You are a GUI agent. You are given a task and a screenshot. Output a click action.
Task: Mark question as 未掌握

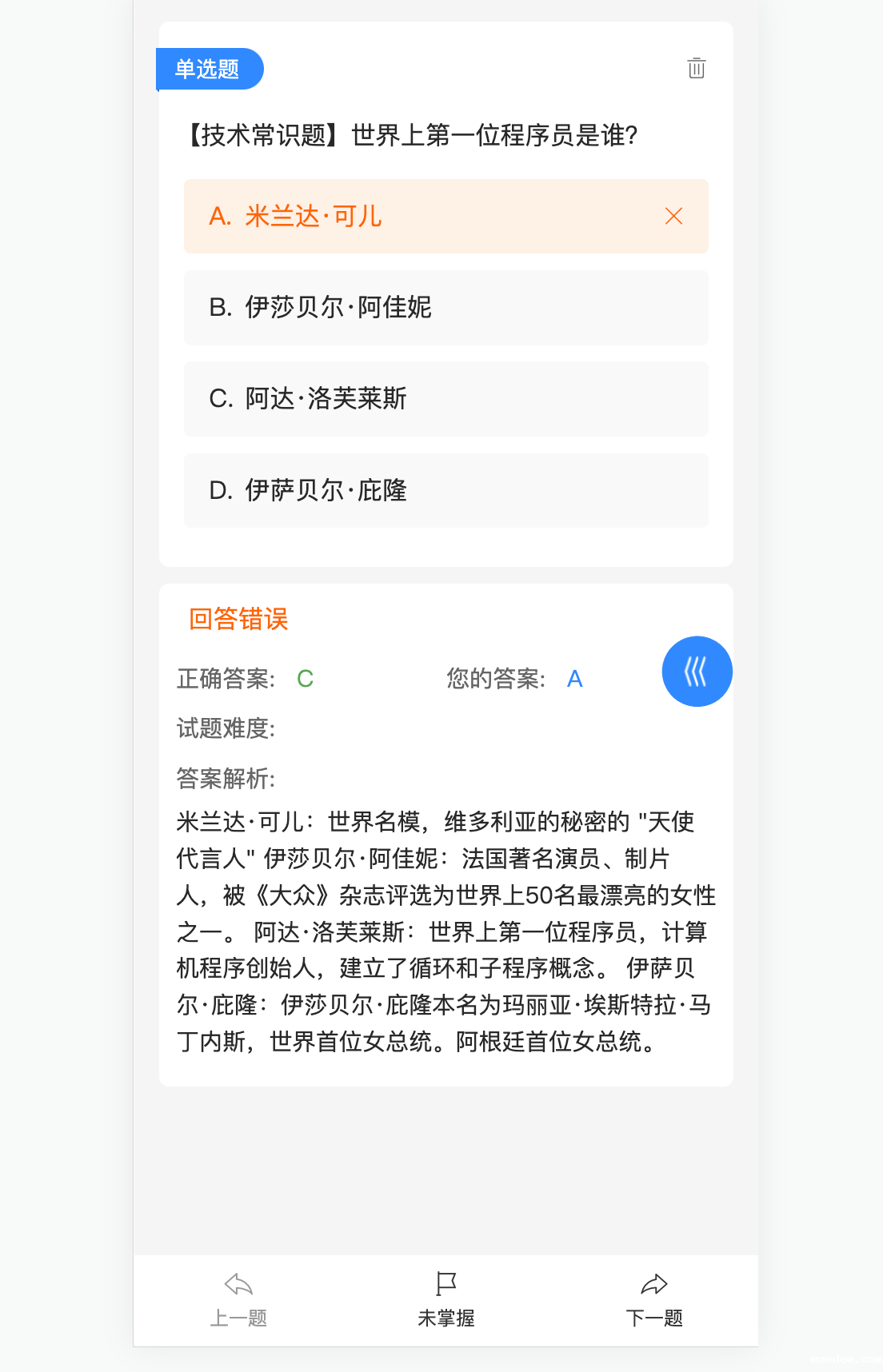pyautogui.click(x=445, y=1300)
